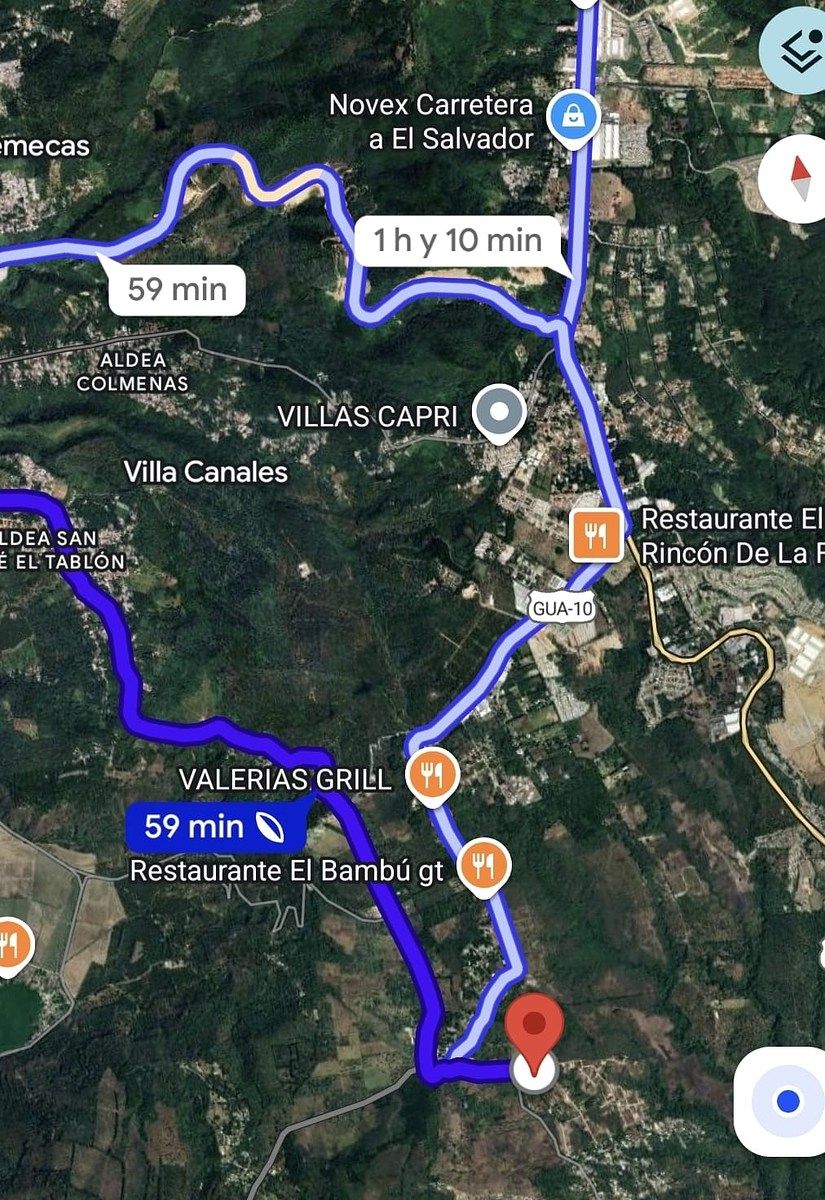Choose the alternate grey 59 min route
Viewport: 825px width, 1200px height.
[176, 290]
